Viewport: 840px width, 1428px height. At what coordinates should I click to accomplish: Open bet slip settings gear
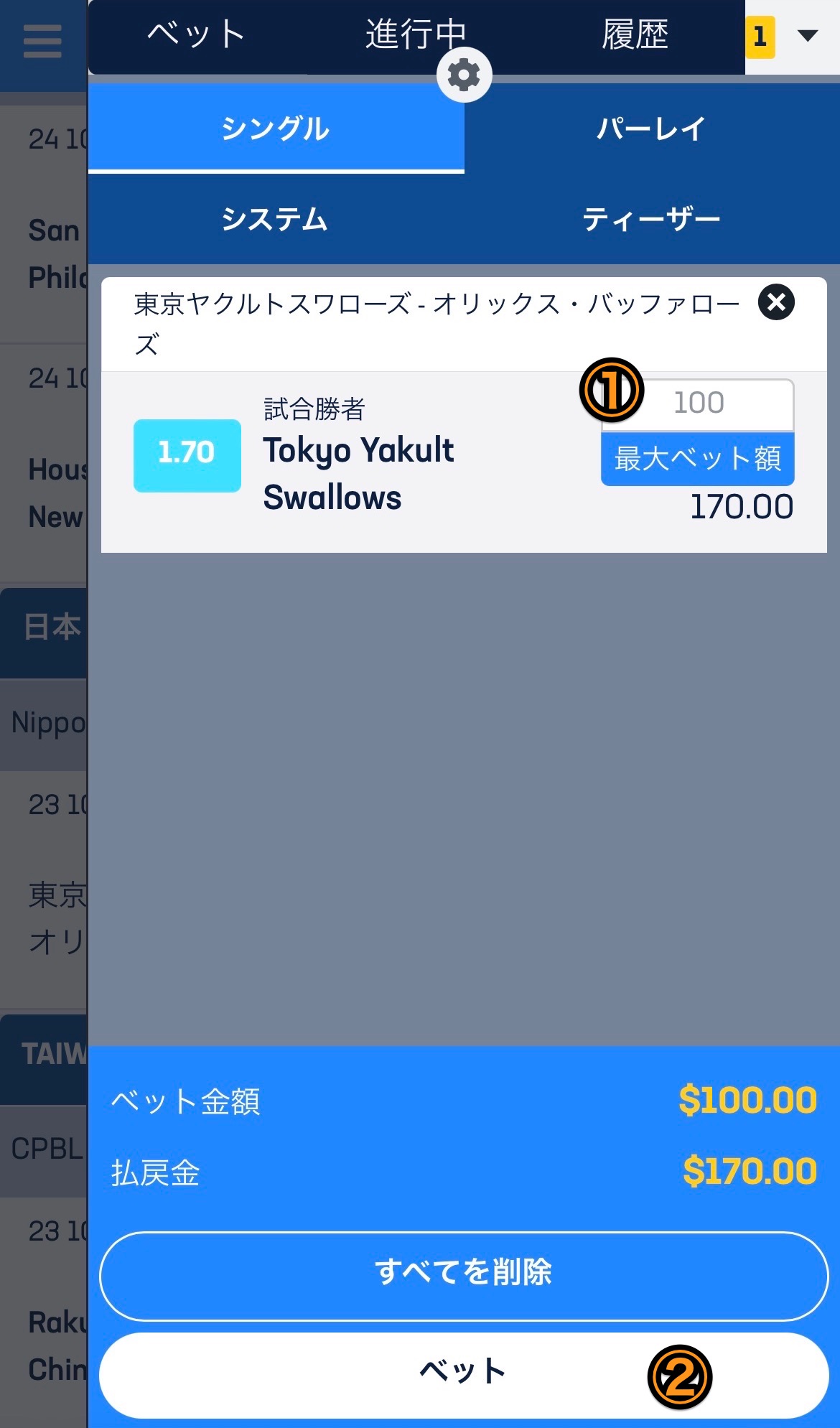point(464,75)
